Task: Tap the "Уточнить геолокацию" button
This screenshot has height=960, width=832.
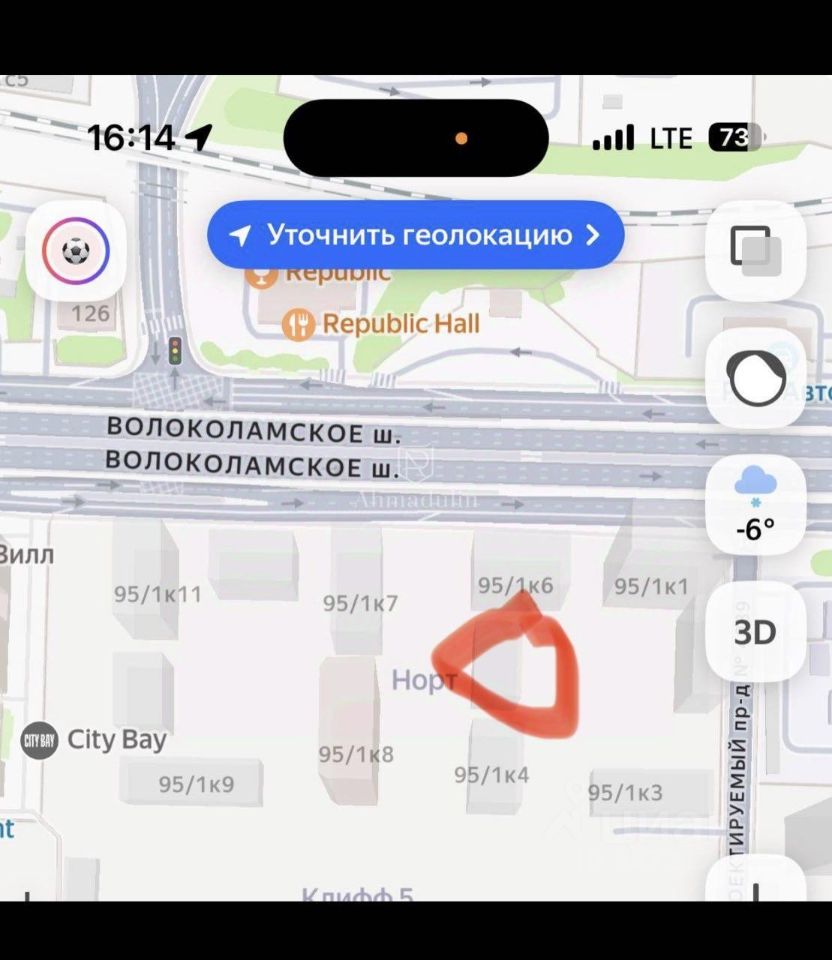Action: (415, 235)
